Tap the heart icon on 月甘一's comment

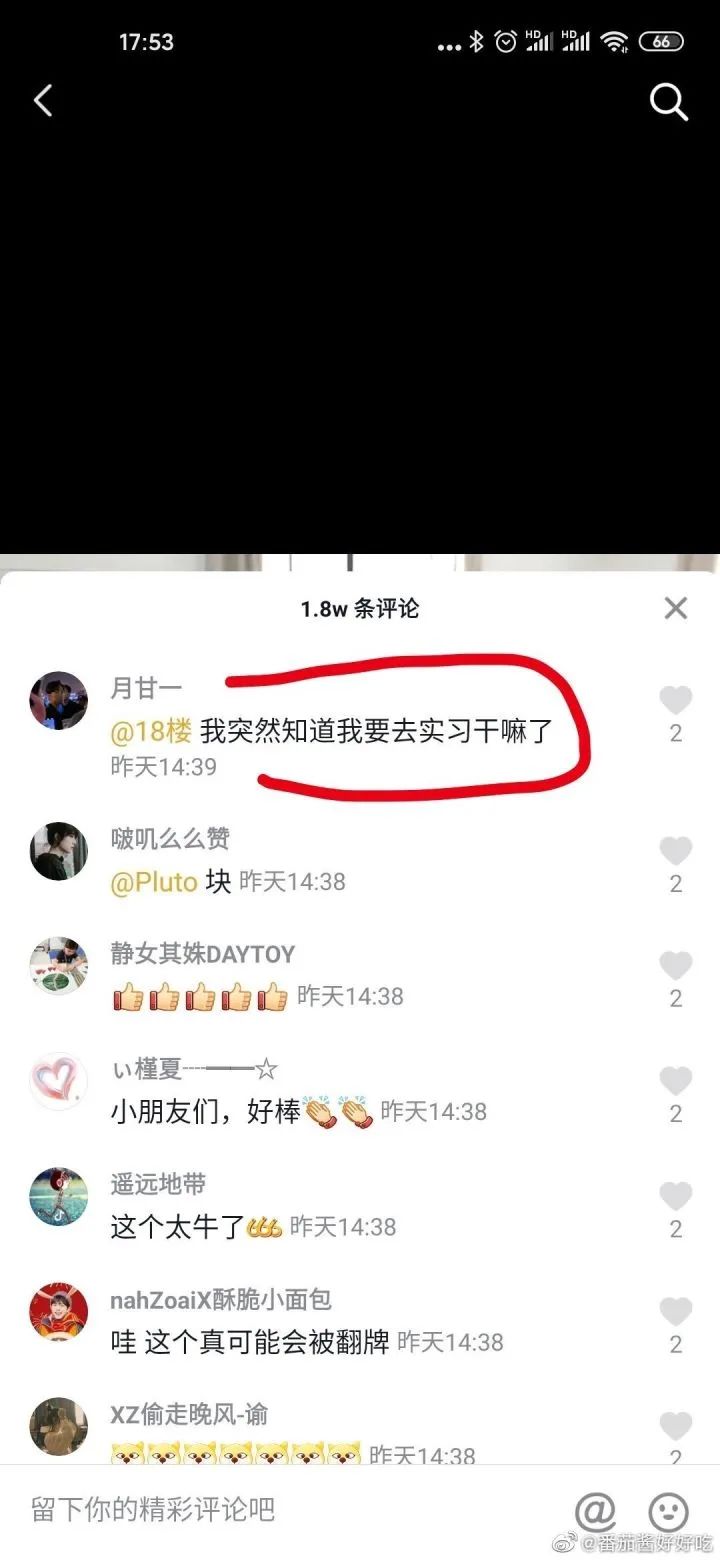click(676, 700)
